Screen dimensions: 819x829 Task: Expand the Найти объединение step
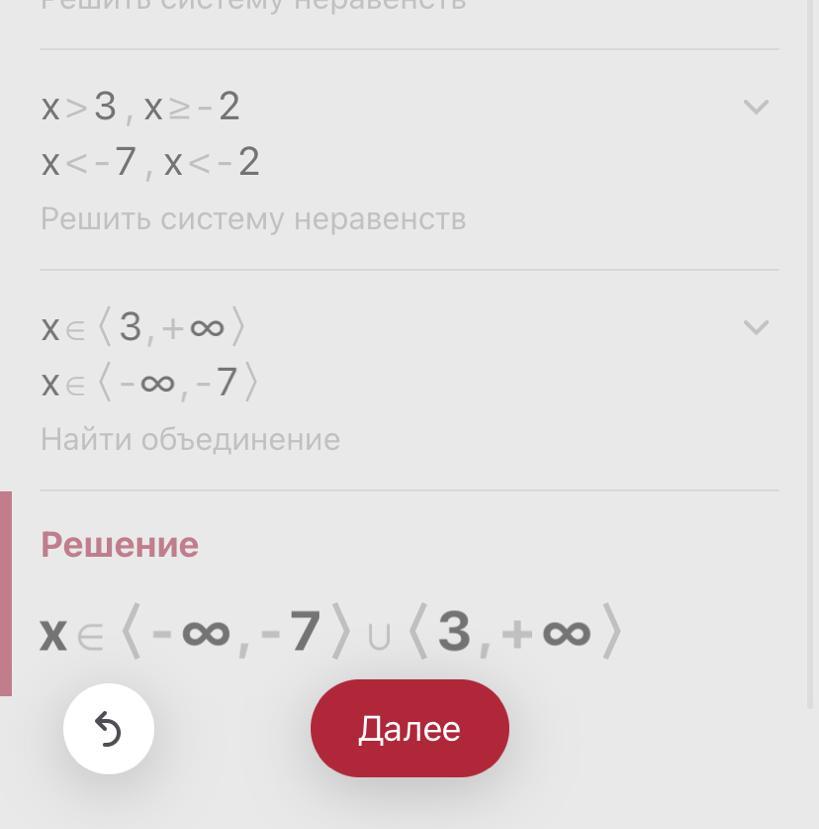(x=756, y=328)
